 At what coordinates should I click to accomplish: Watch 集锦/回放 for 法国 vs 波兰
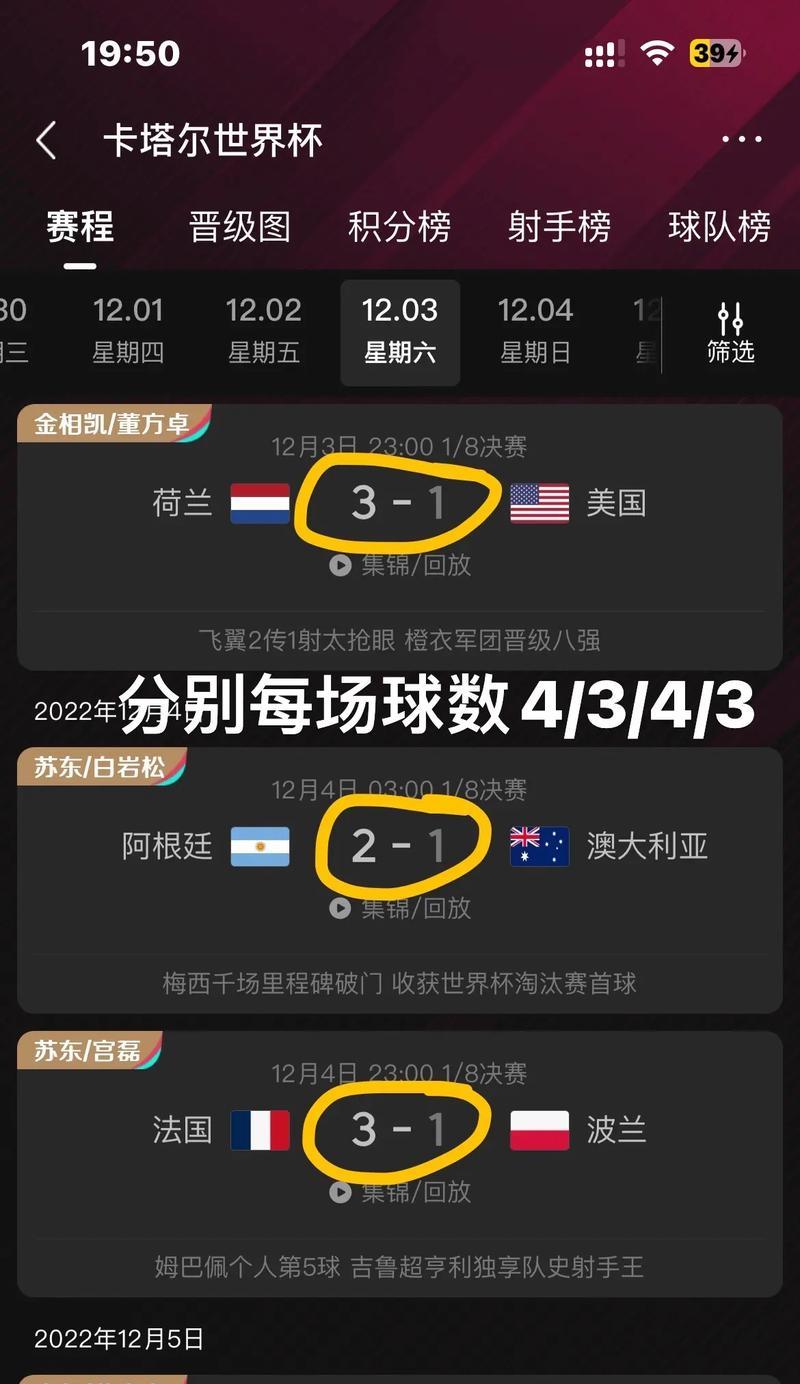(400, 1192)
